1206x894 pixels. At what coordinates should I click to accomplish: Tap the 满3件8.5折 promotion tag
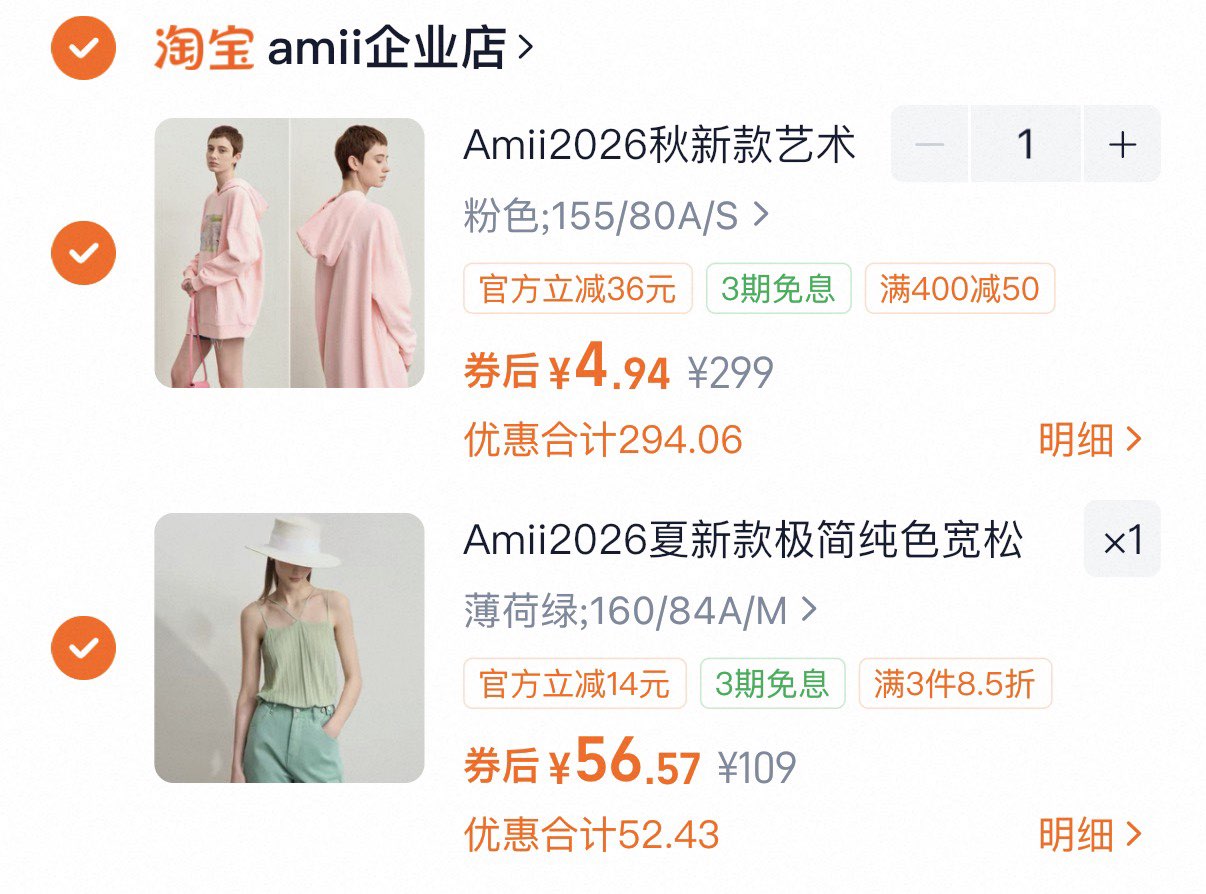pos(954,685)
